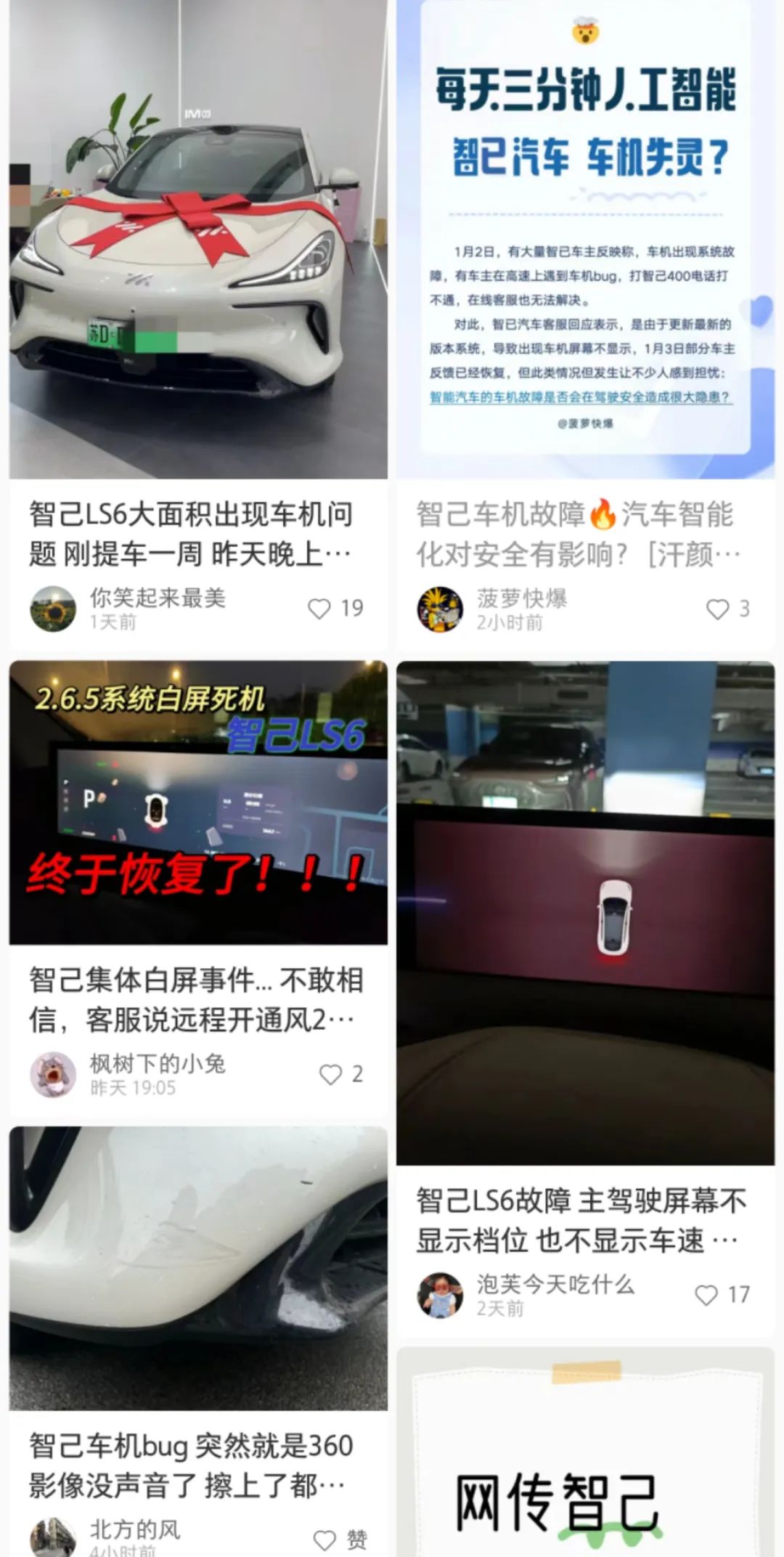Image resolution: width=784 pixels, height=1557 pixels.
Task: Open post 智己车机故障 汽车智能化对安全有影响
Action: click(x=578, y=534)
